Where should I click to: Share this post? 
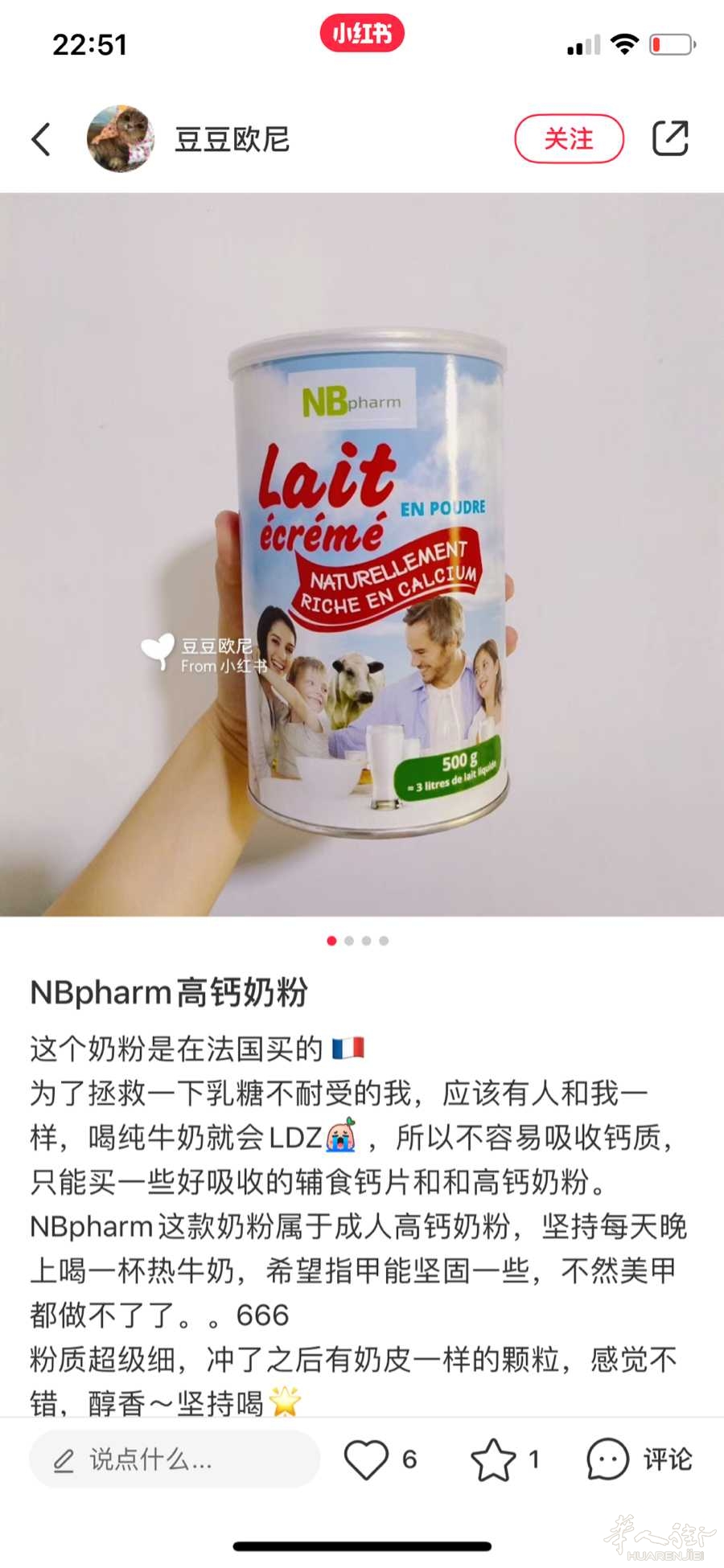click(x=670, y=138)
